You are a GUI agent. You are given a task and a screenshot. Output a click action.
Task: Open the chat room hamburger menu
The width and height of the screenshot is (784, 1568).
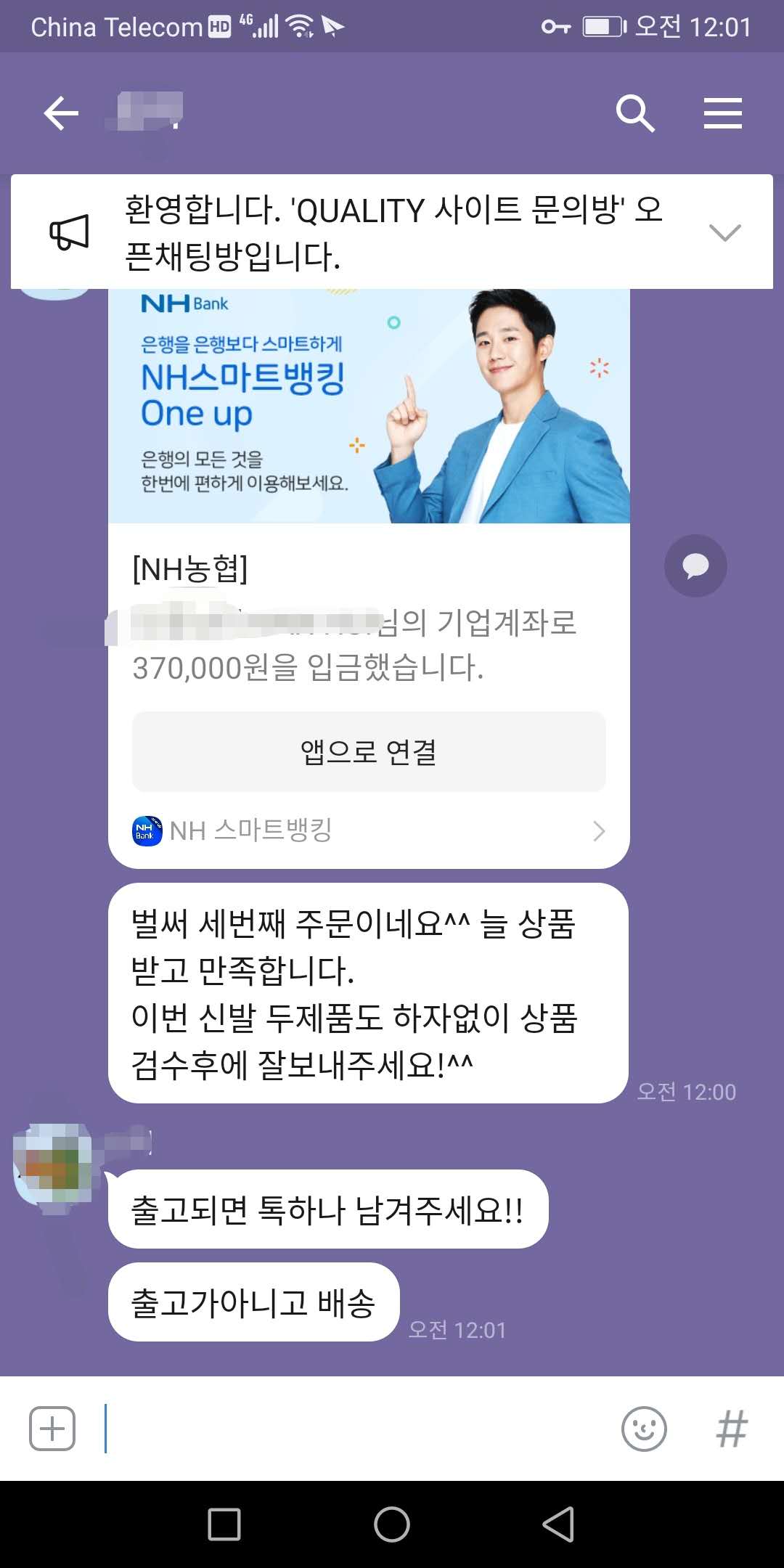[722, 113]
